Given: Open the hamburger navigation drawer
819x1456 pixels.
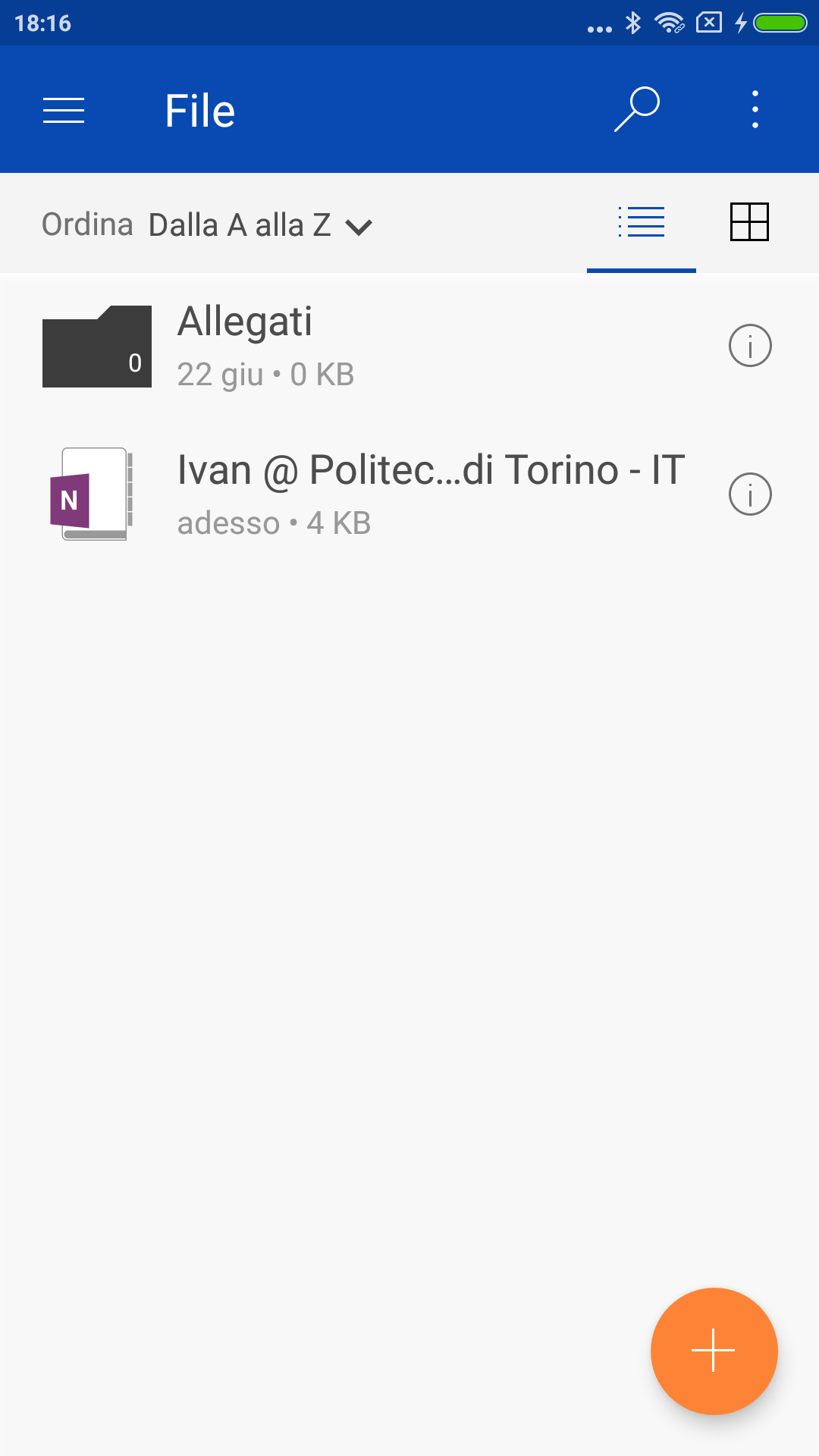Looking at the screenshot, I should click(x=64, y=110).
